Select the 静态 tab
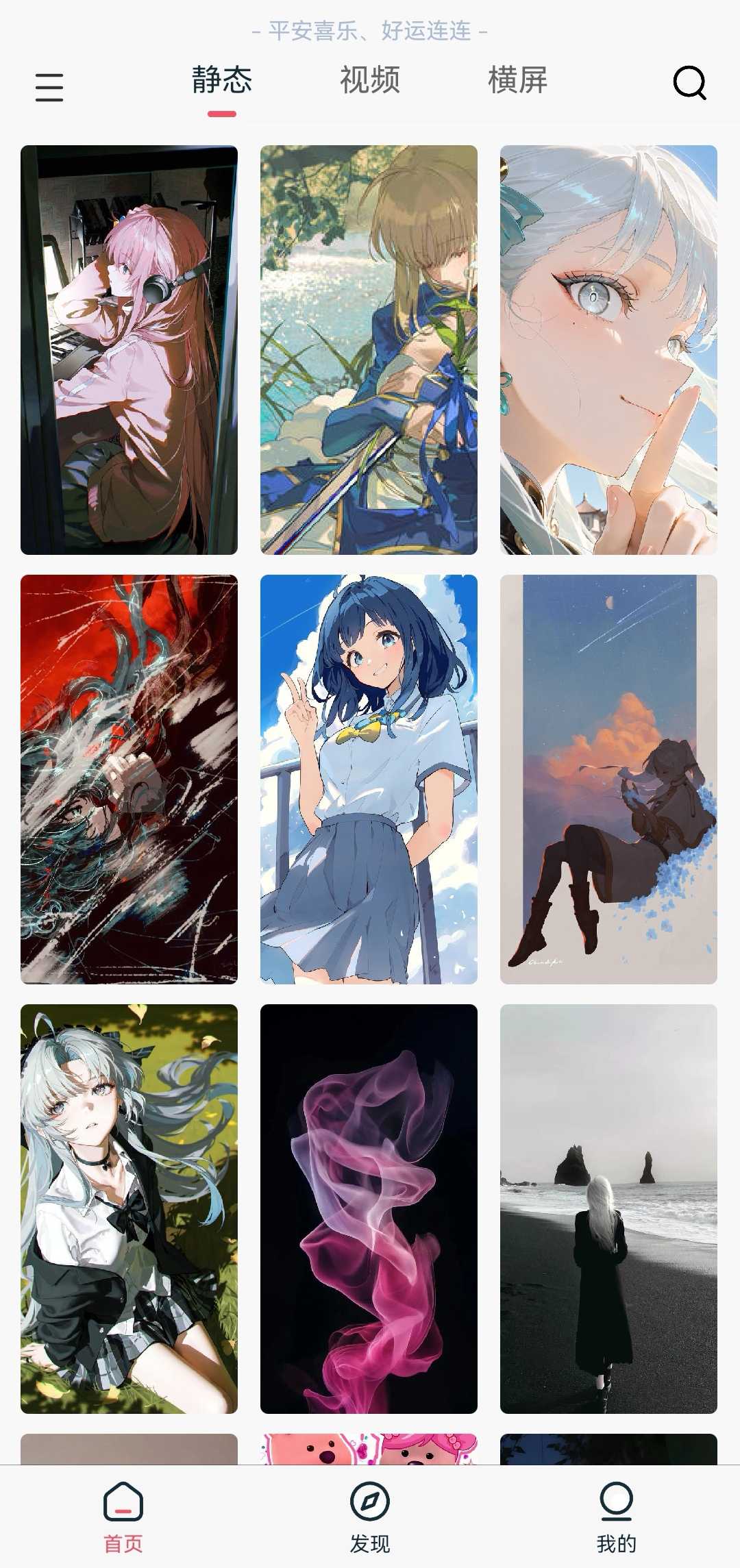 click(222, 81)
